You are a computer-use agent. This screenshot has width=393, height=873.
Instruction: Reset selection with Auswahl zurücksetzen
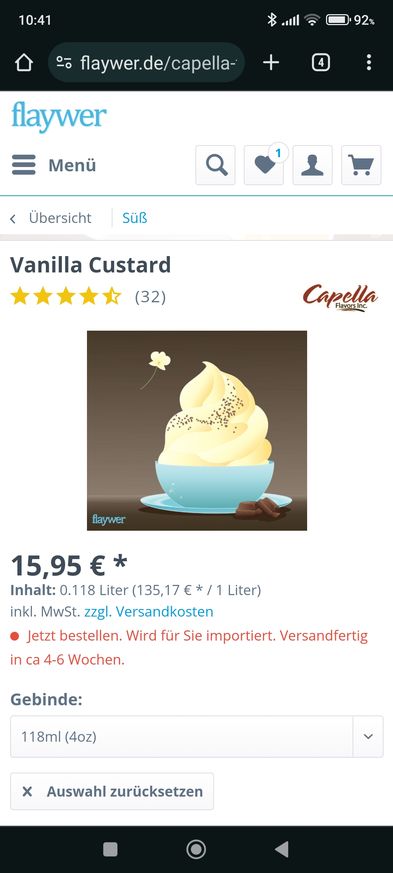point(112,791)
